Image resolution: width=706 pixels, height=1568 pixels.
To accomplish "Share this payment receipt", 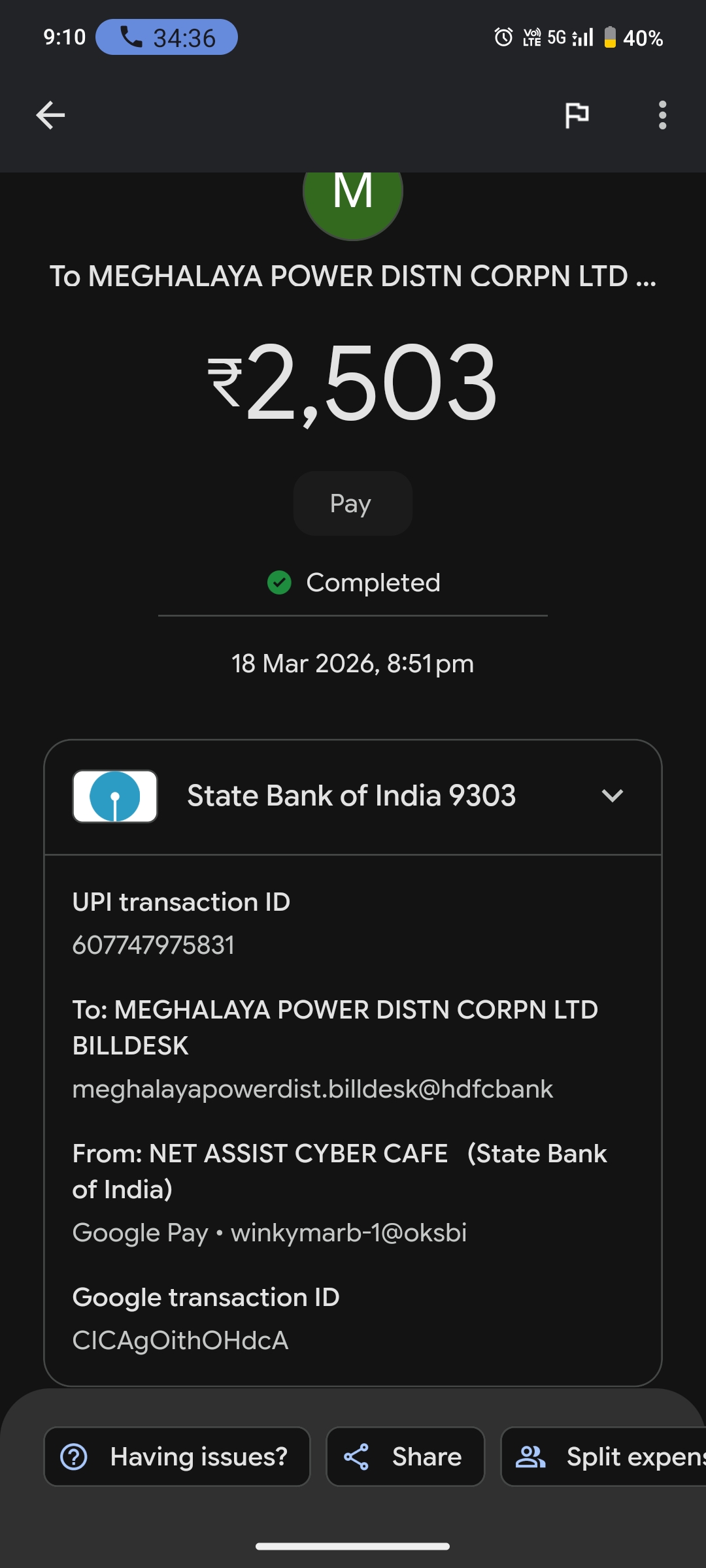I will [x=405, y=1456].
